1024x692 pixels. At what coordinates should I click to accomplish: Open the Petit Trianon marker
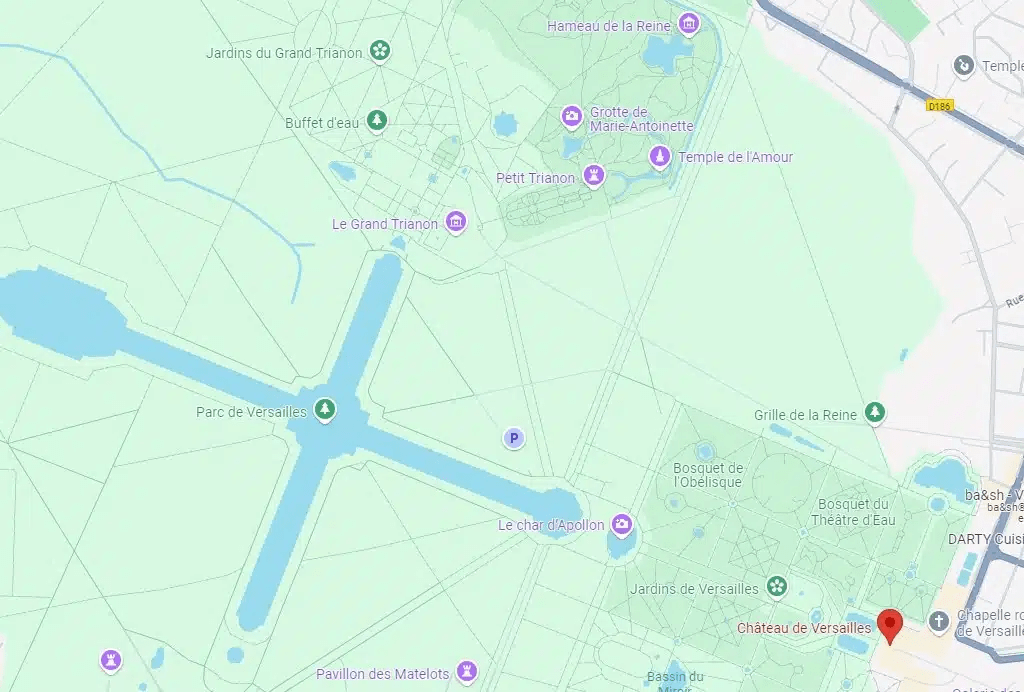click(594, 176)
